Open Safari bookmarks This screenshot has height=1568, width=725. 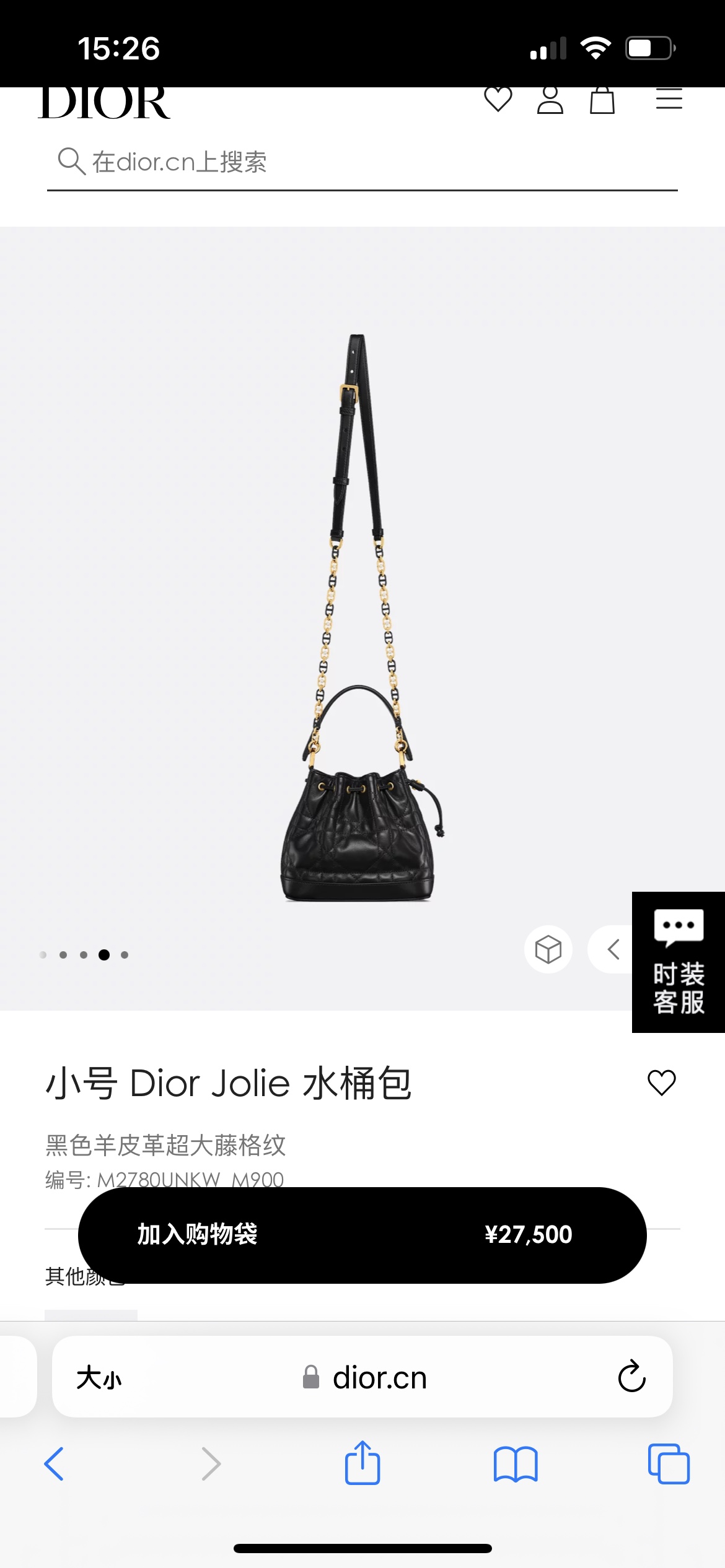click(x=516, y=1464)
